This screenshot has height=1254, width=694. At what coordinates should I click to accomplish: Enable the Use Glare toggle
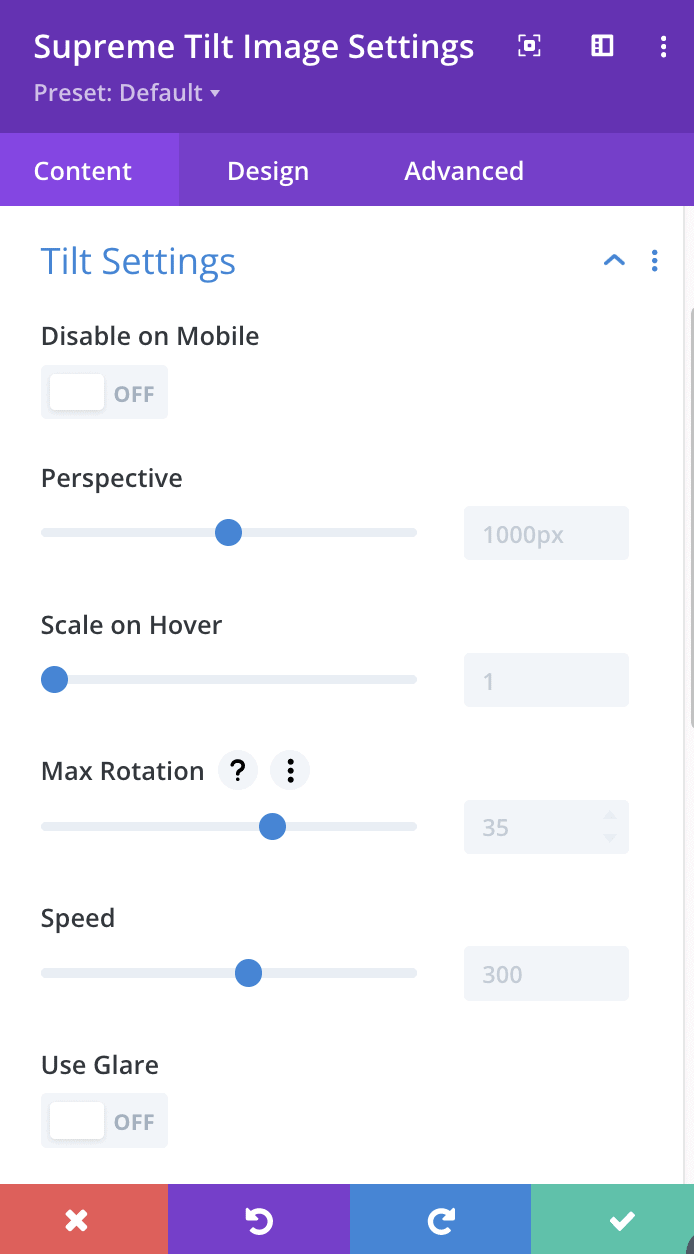click(x=104, y=1121)
